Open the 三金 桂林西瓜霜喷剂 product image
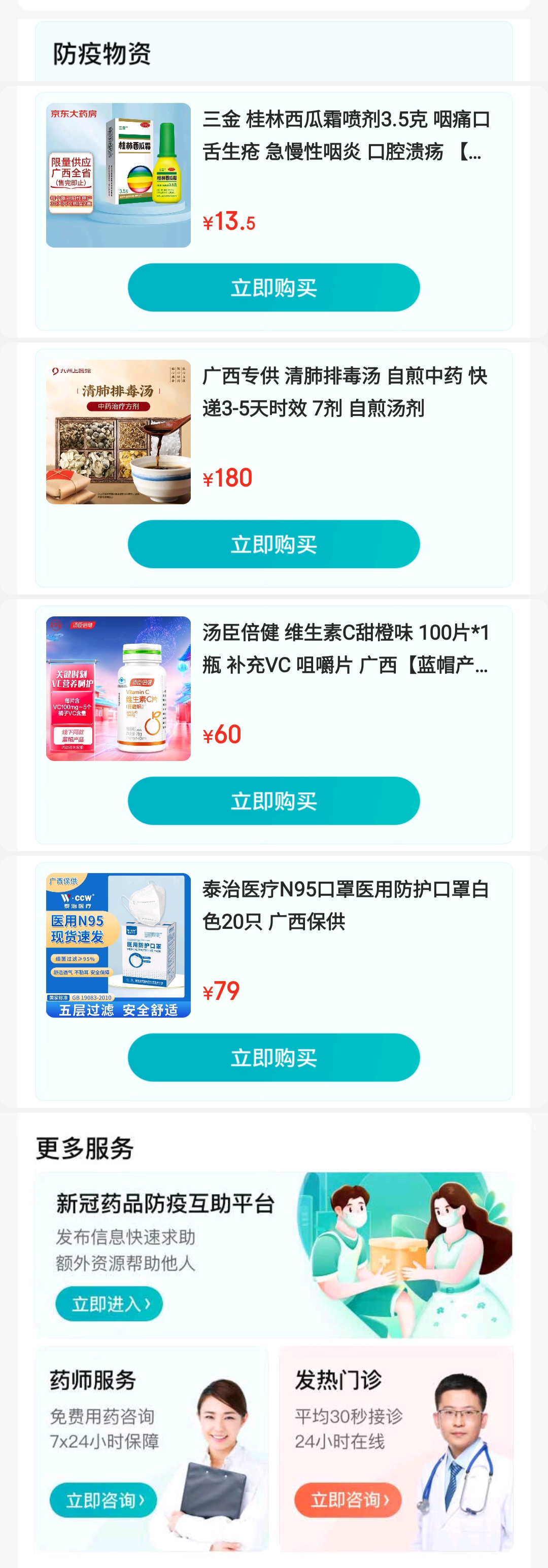The width and height of the screenshot is (548, 1568). [119, 176]
